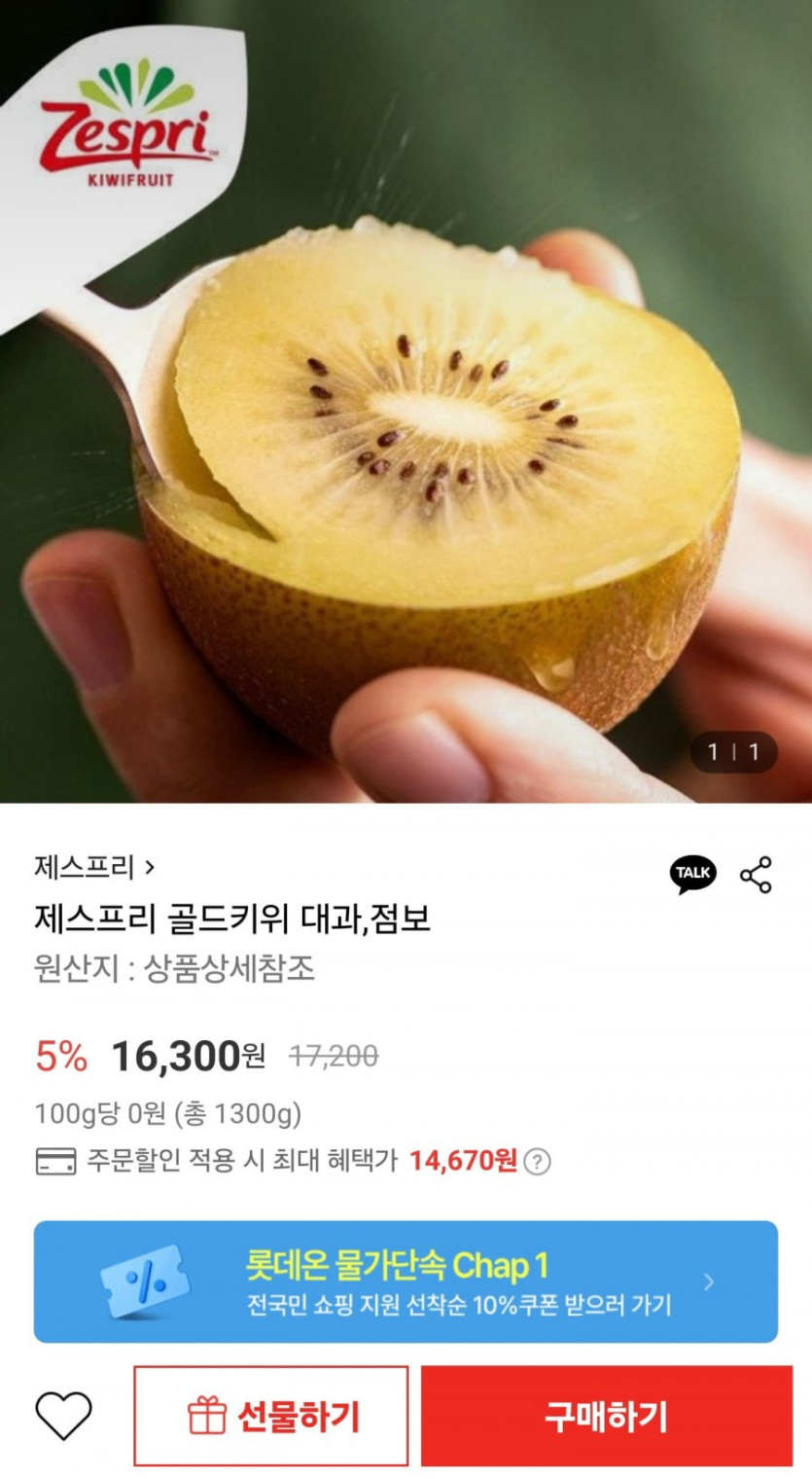The height and width of the screenshot is (1479, 812).
Task: Show help for 최대 혜택가 info
Action: pyautogui.click(x=537, y=1162)
